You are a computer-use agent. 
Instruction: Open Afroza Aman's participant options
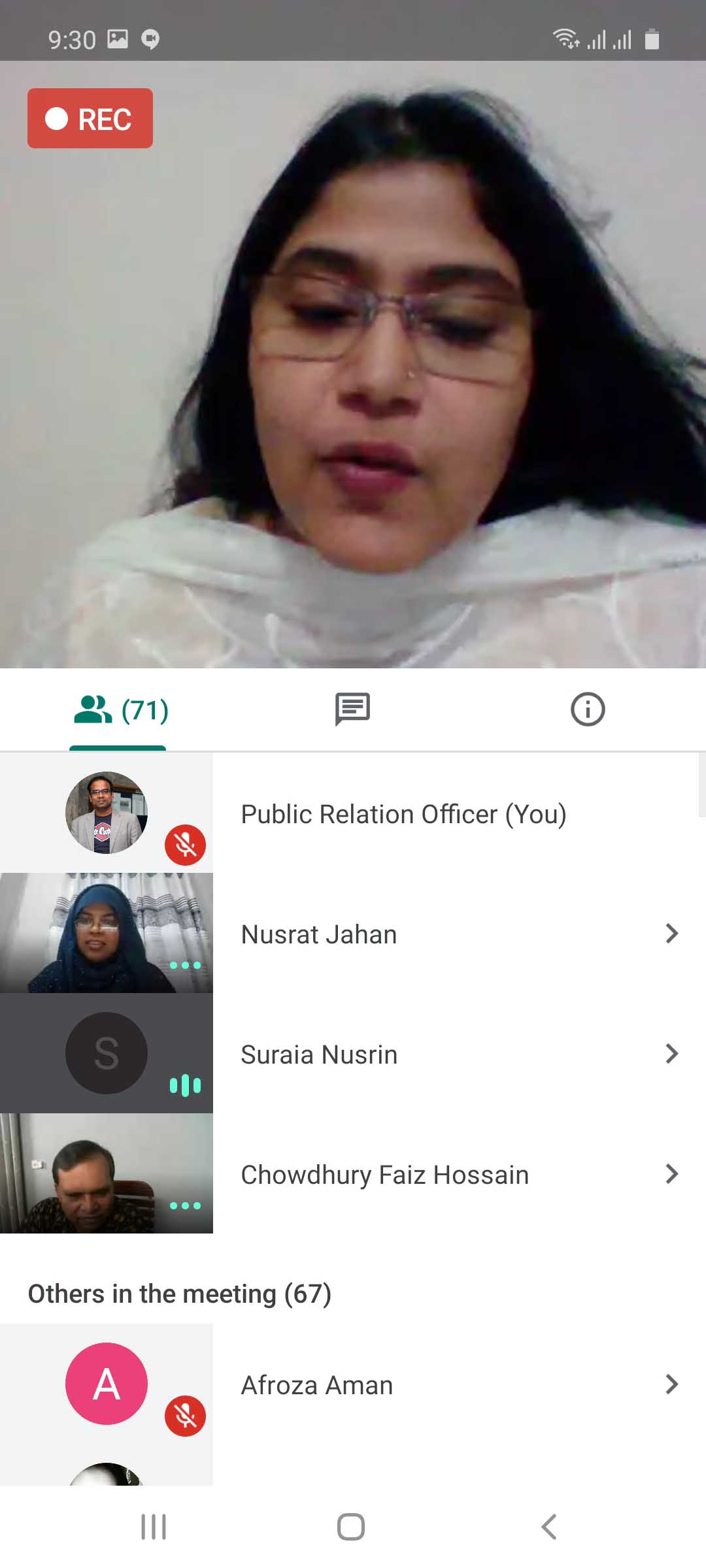671,1384
